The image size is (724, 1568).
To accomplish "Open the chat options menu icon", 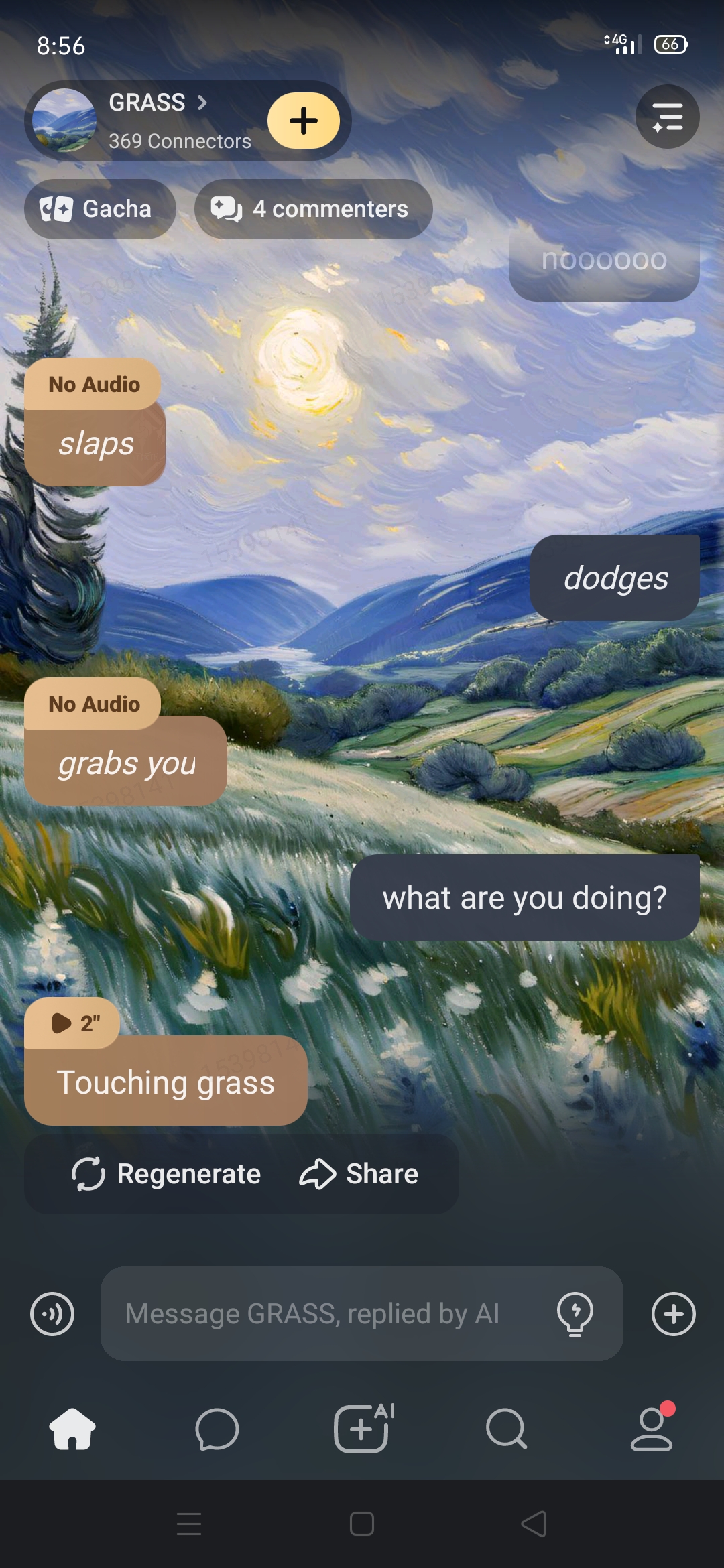I will pos(667,117).
